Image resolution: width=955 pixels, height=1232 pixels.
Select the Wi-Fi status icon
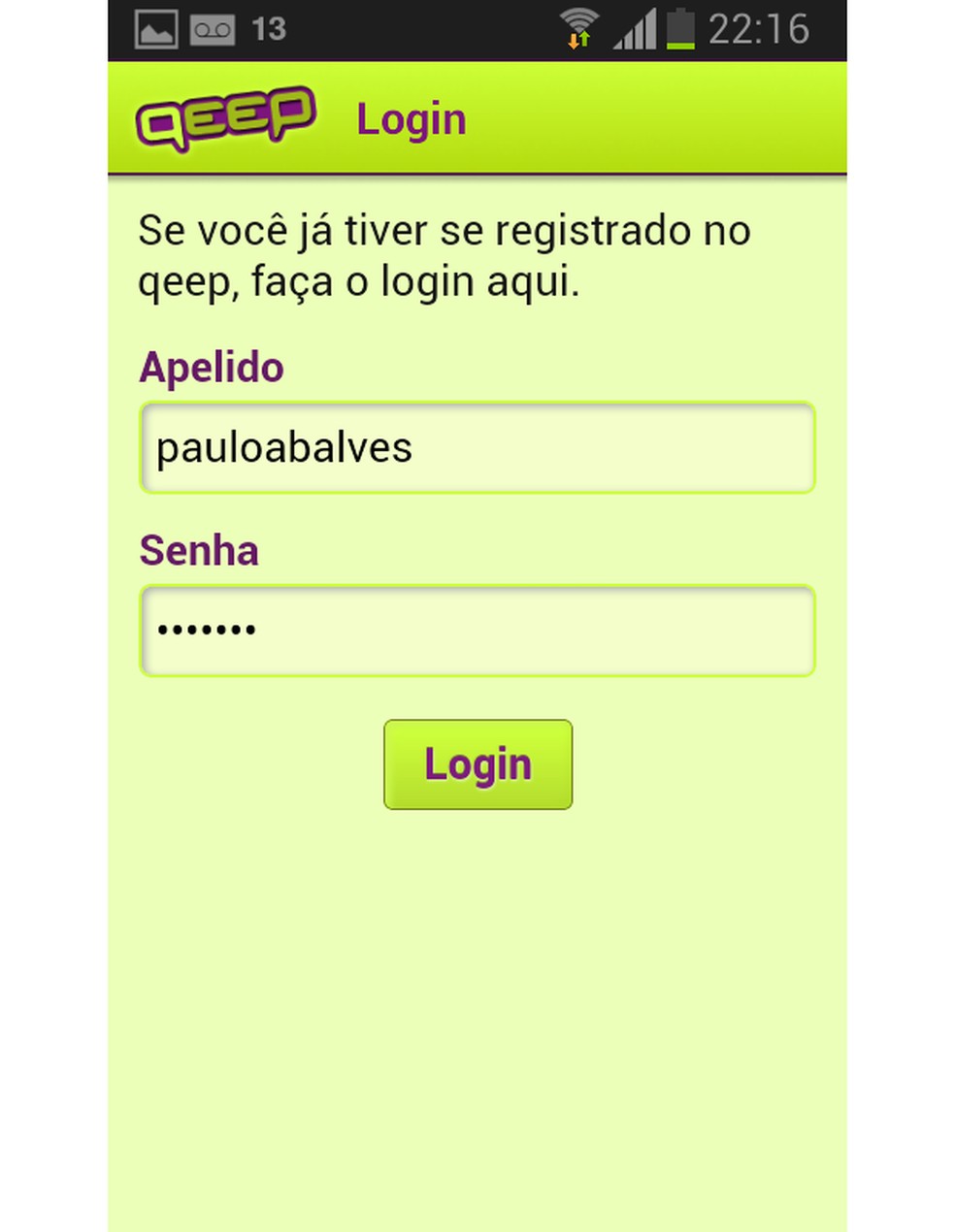pyautogui.click(x=580, y=21)
